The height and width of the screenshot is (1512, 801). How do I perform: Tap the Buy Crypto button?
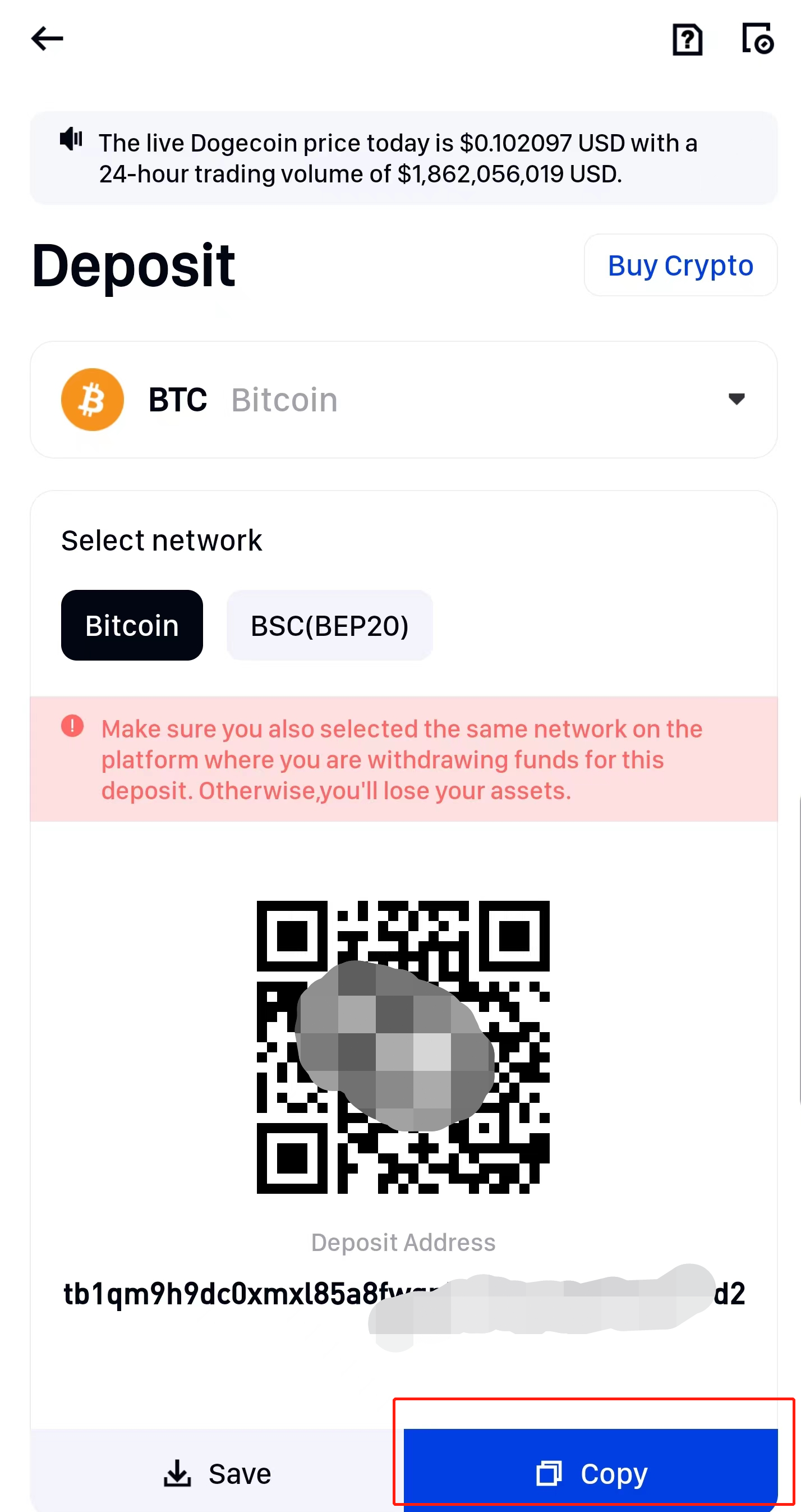679,265
